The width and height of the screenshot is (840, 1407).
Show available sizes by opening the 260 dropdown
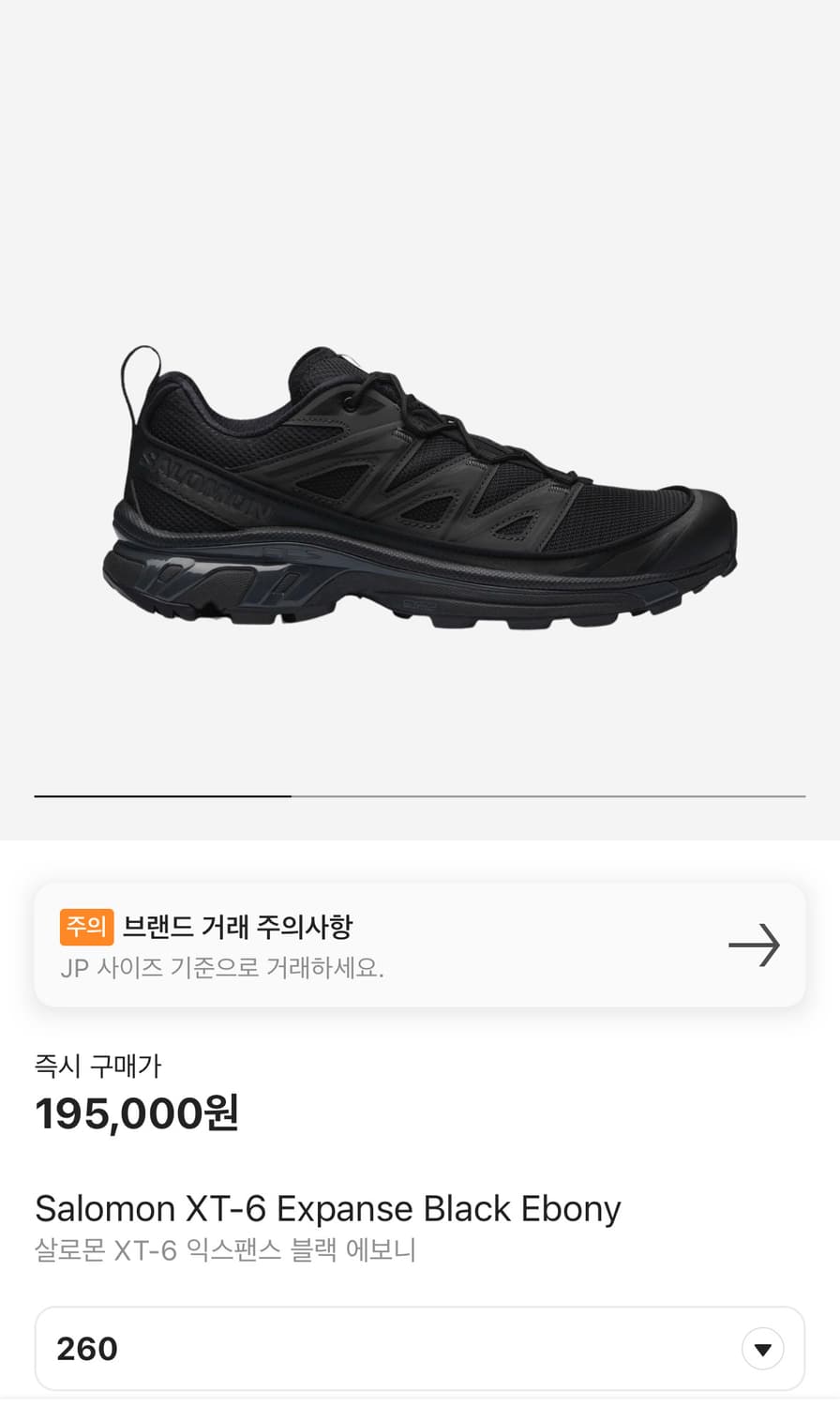click(420, 1348)
